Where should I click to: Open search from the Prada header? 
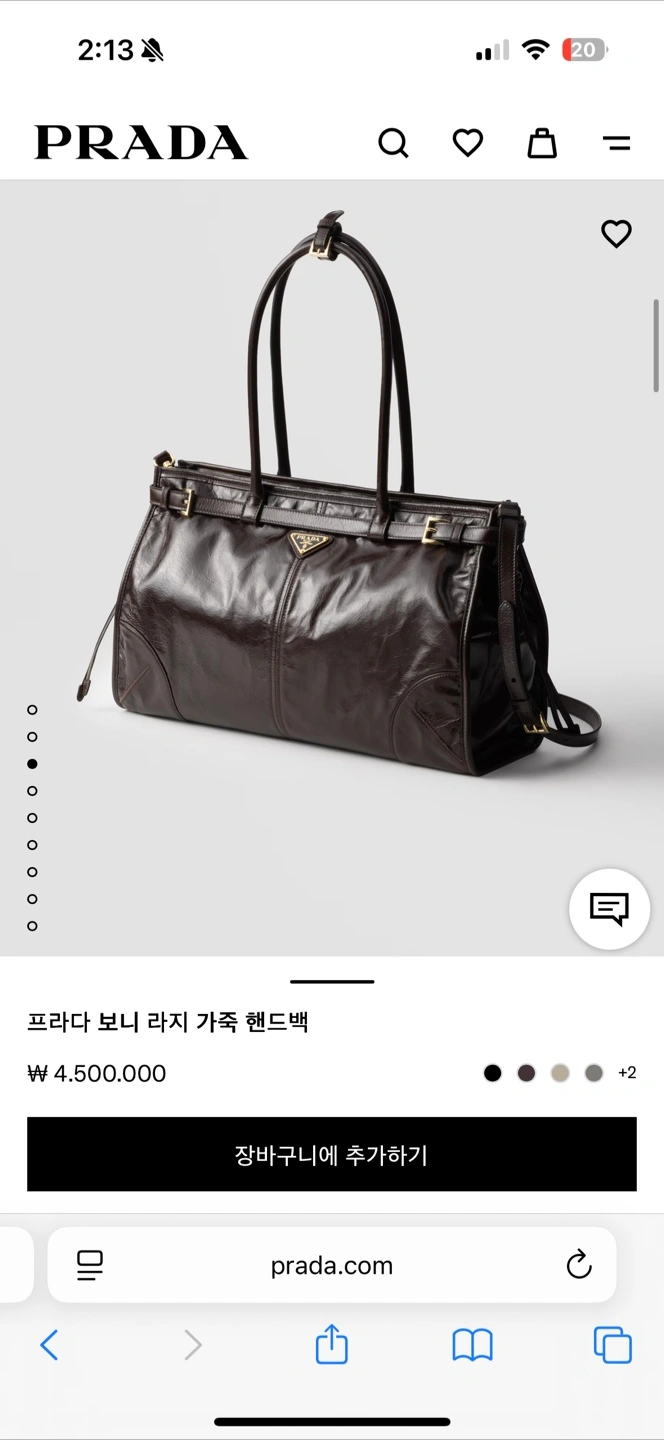393,143
